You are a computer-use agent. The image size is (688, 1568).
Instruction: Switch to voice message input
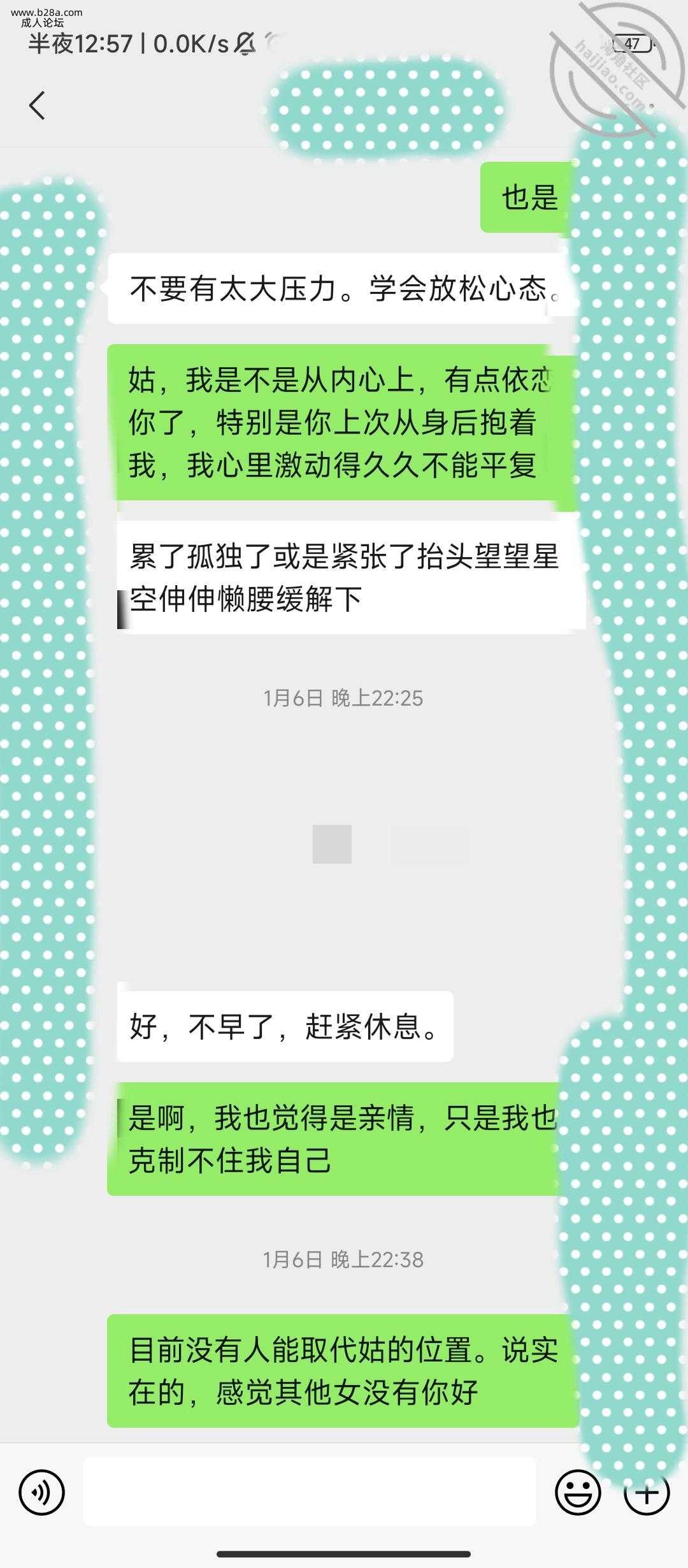(x=42, y=1492)
